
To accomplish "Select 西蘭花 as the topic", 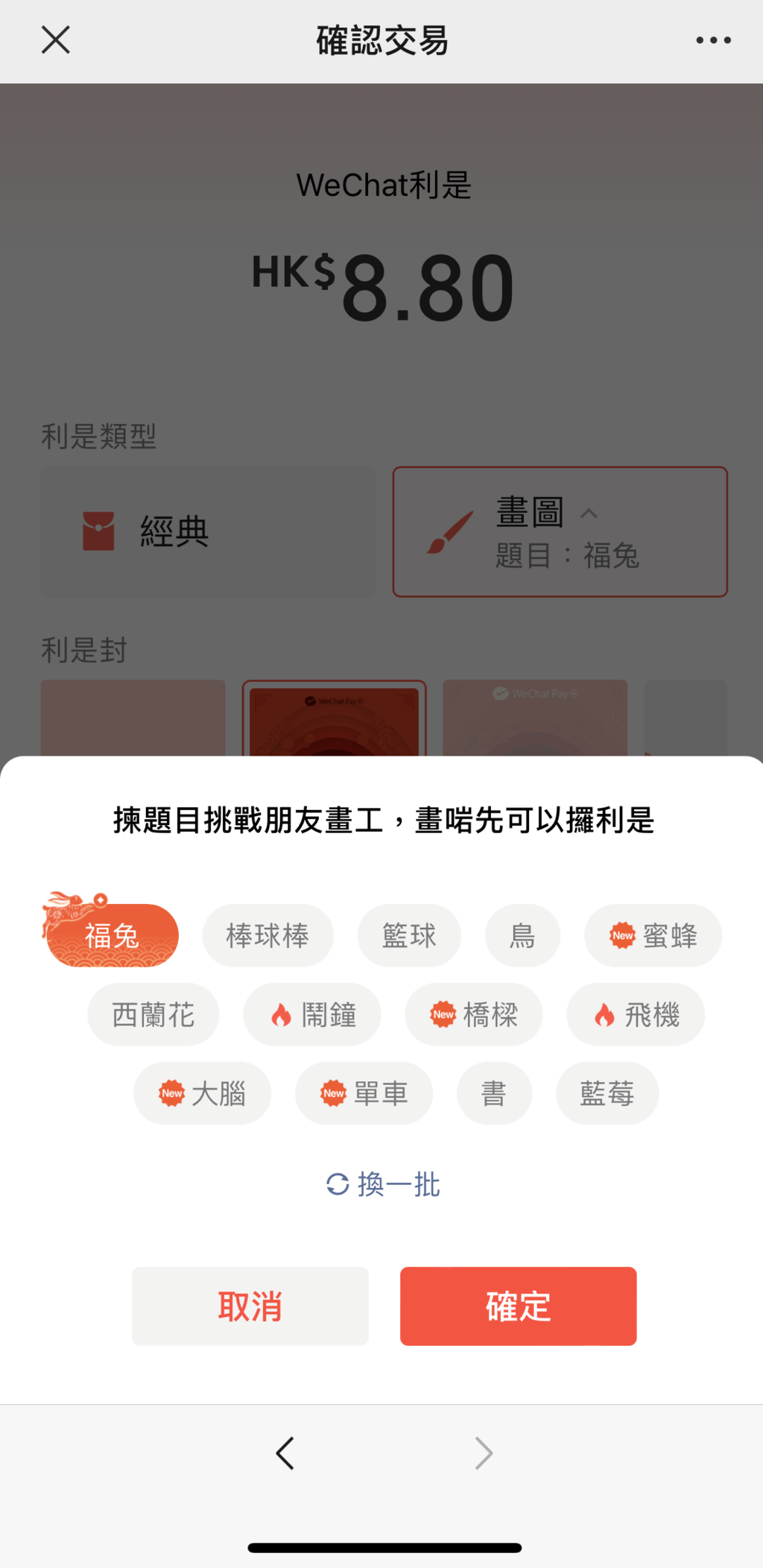I will (153, 1014).
